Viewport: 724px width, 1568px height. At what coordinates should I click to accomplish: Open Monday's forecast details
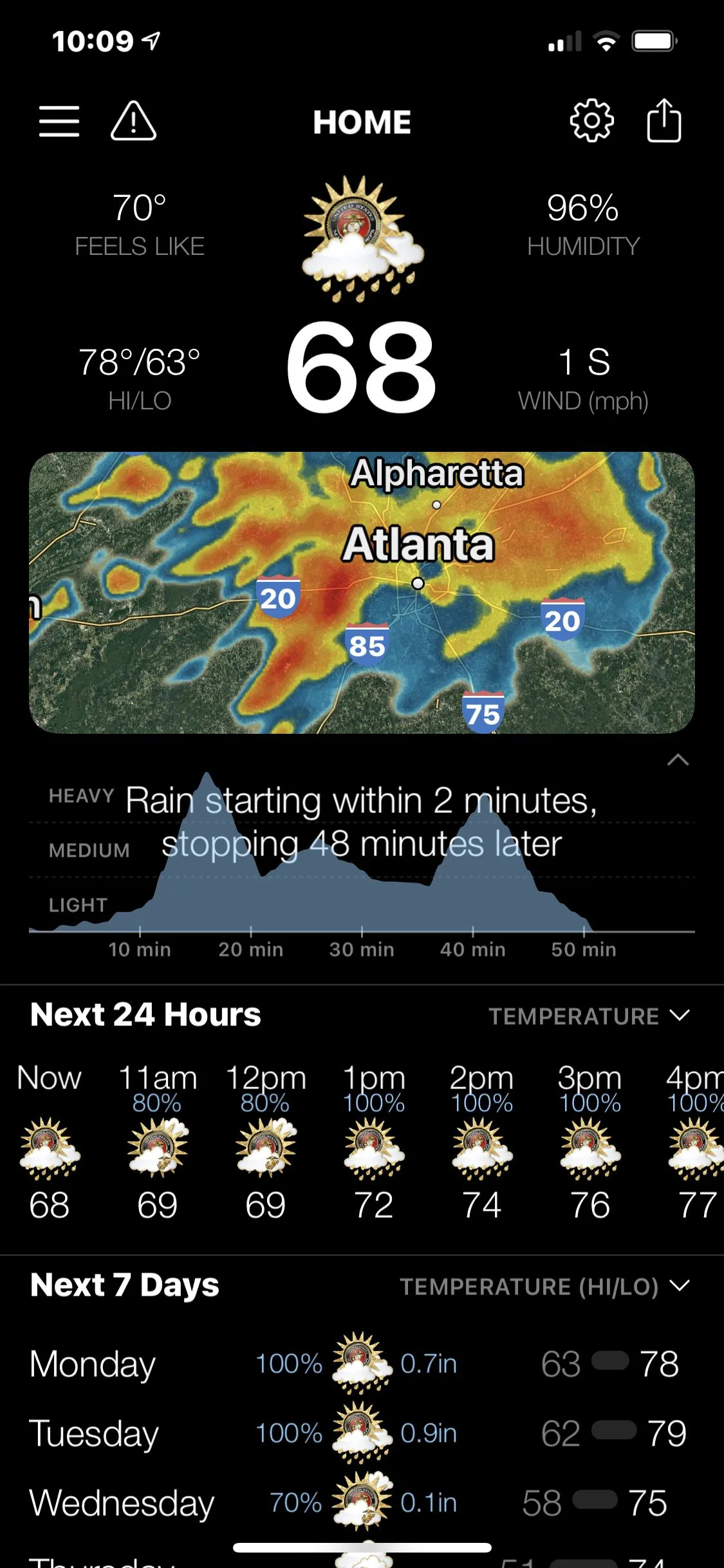(360, 1364)
